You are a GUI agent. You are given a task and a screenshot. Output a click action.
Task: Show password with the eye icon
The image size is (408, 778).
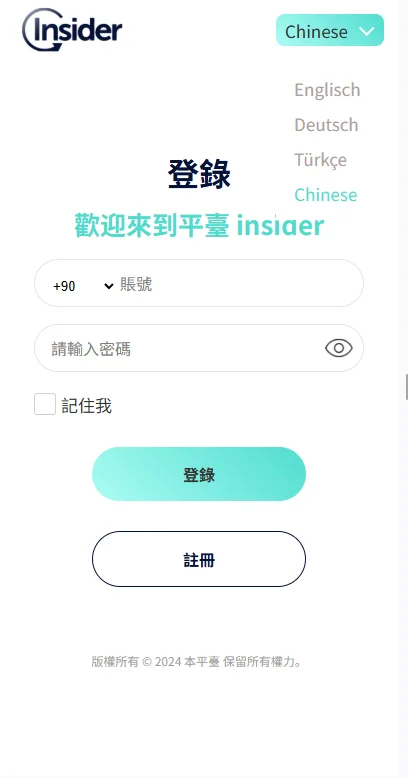point(339,348)
